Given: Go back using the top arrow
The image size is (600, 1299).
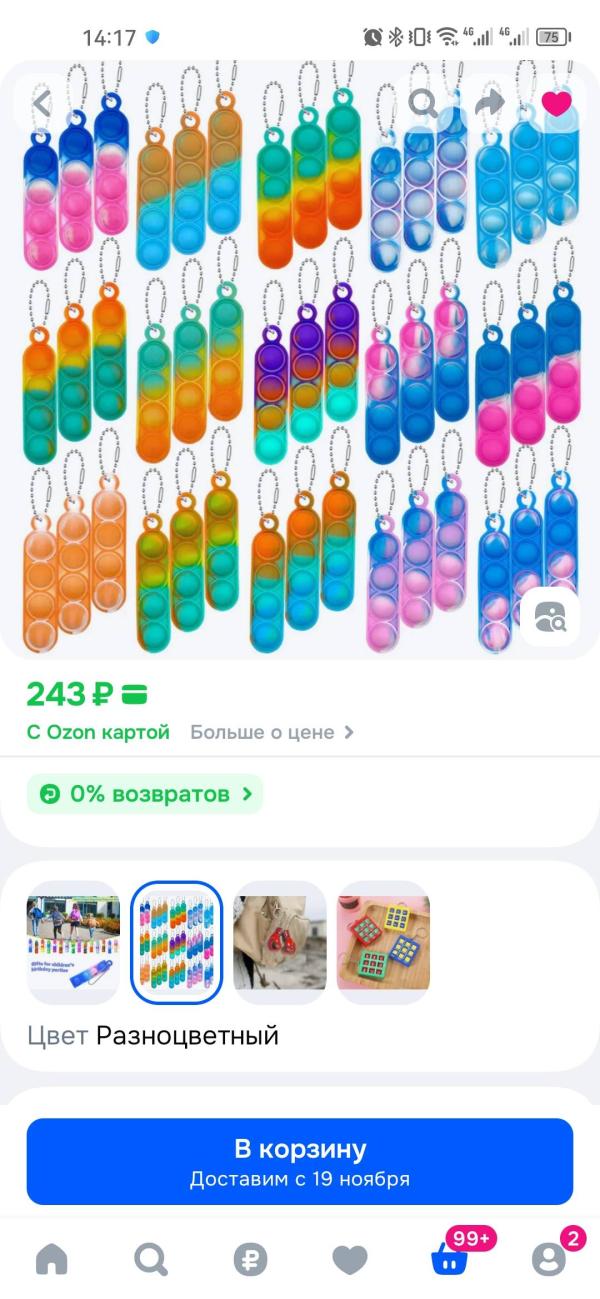Looking at the screenshot, I should tap(42, 102).
